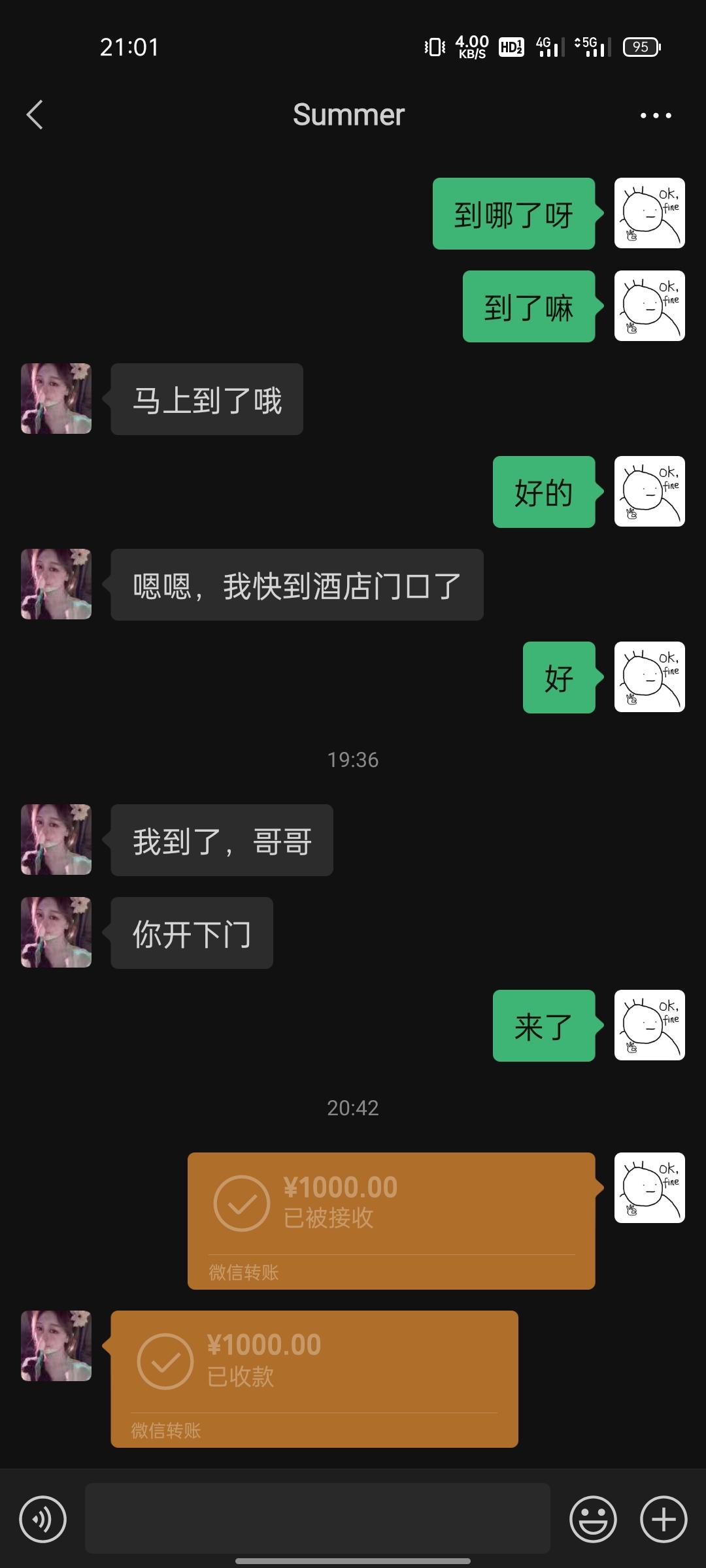Open the plus attachments menu

coord(664,1519)
